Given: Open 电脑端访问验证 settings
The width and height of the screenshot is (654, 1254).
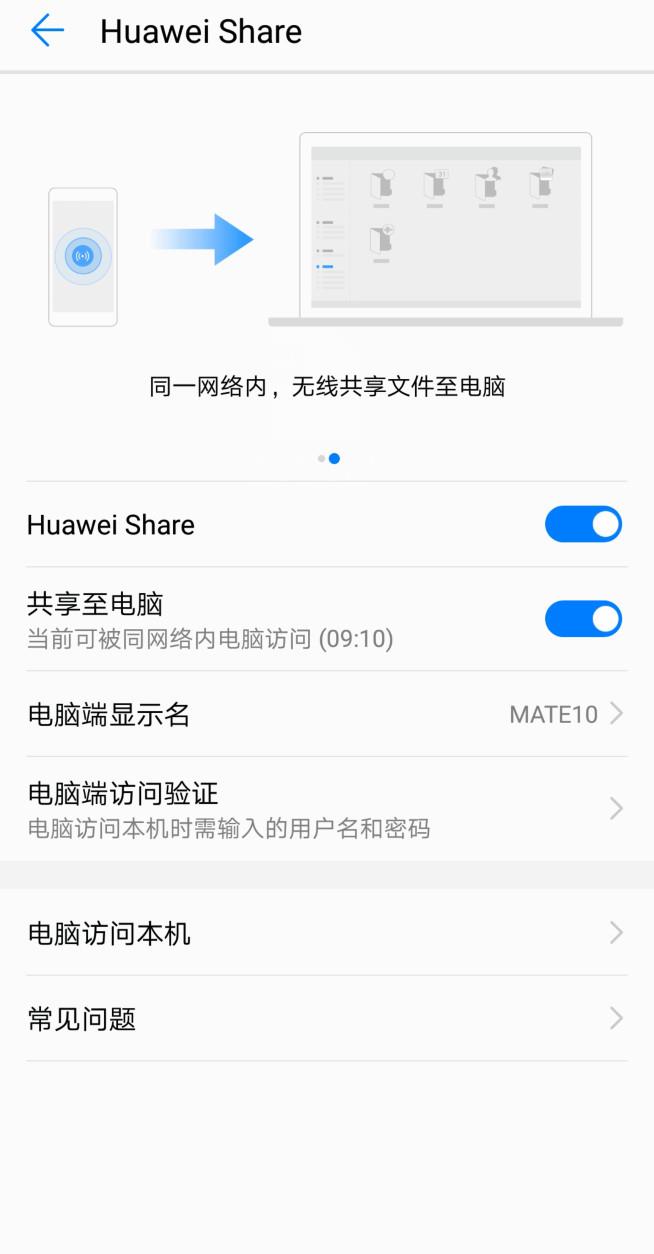Looking at the screenshot, I should pos(326,808).
